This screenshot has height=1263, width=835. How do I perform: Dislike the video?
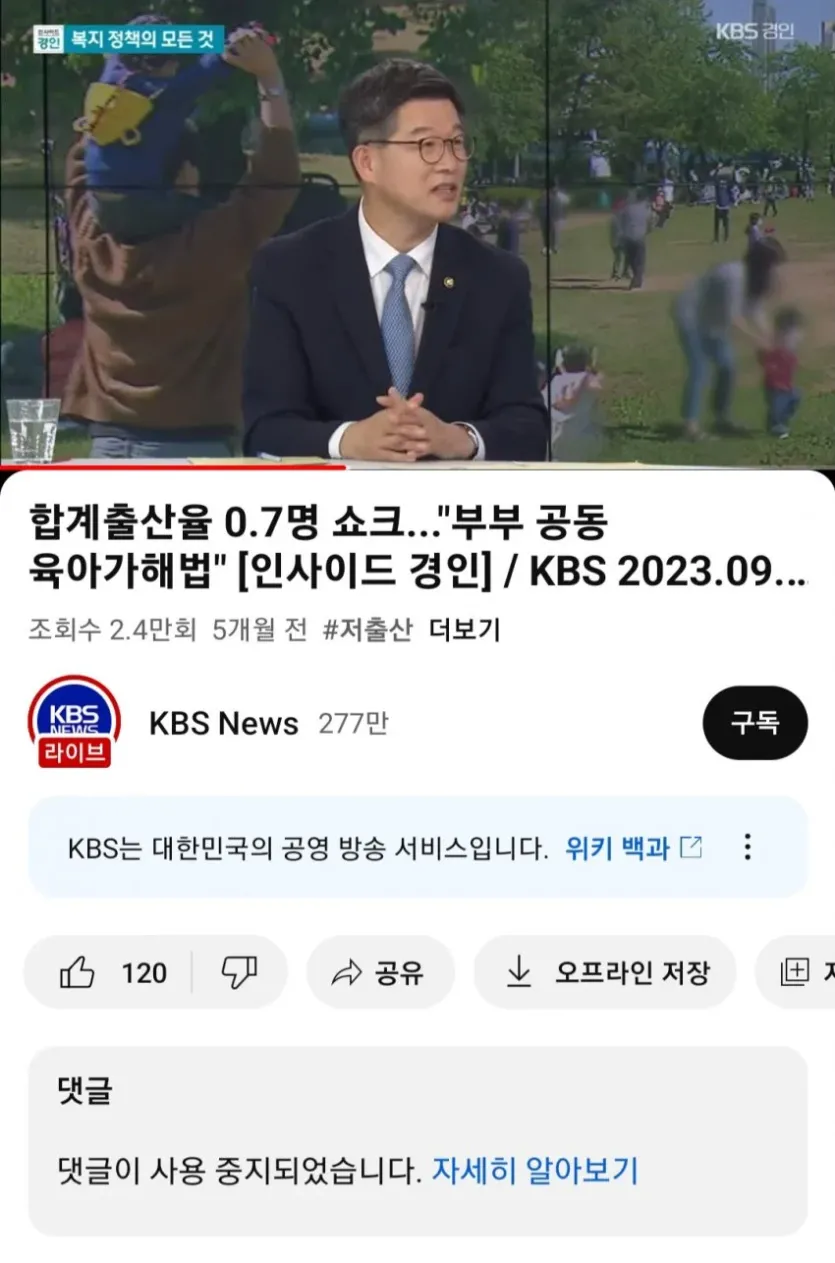tap(239, 972)
